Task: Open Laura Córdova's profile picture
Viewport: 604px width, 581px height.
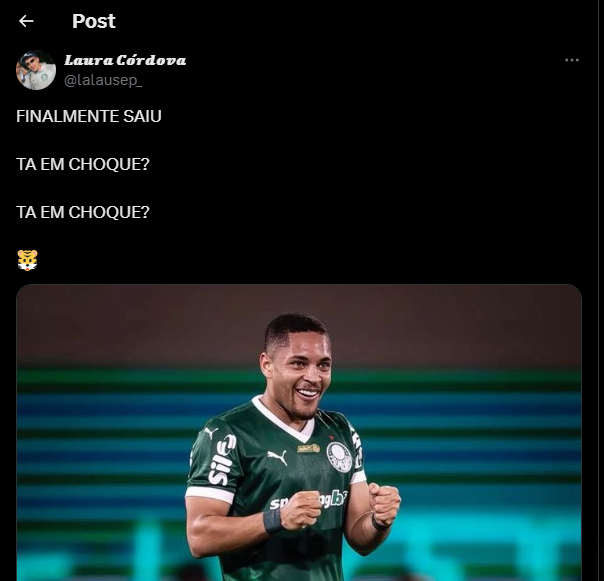Action: point(36,70)
